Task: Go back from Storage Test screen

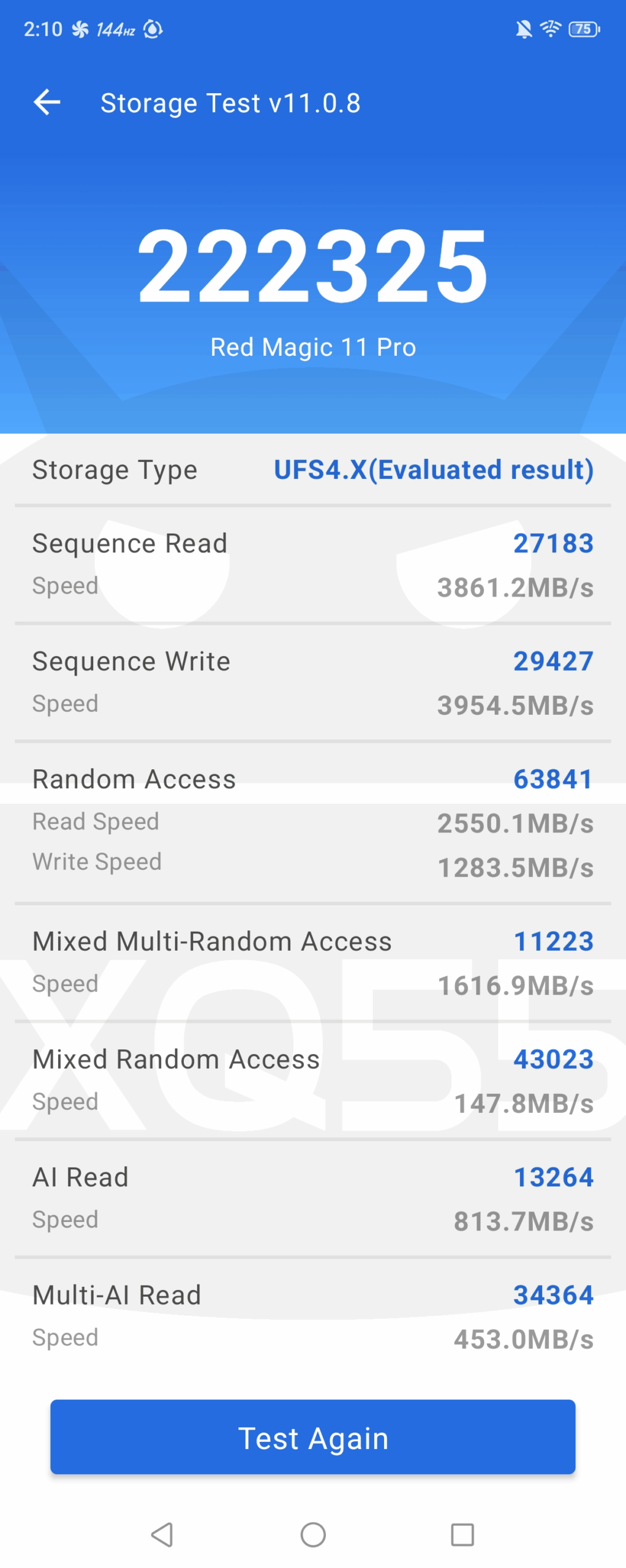Action: pyautogui.click(x=47, y=102)
